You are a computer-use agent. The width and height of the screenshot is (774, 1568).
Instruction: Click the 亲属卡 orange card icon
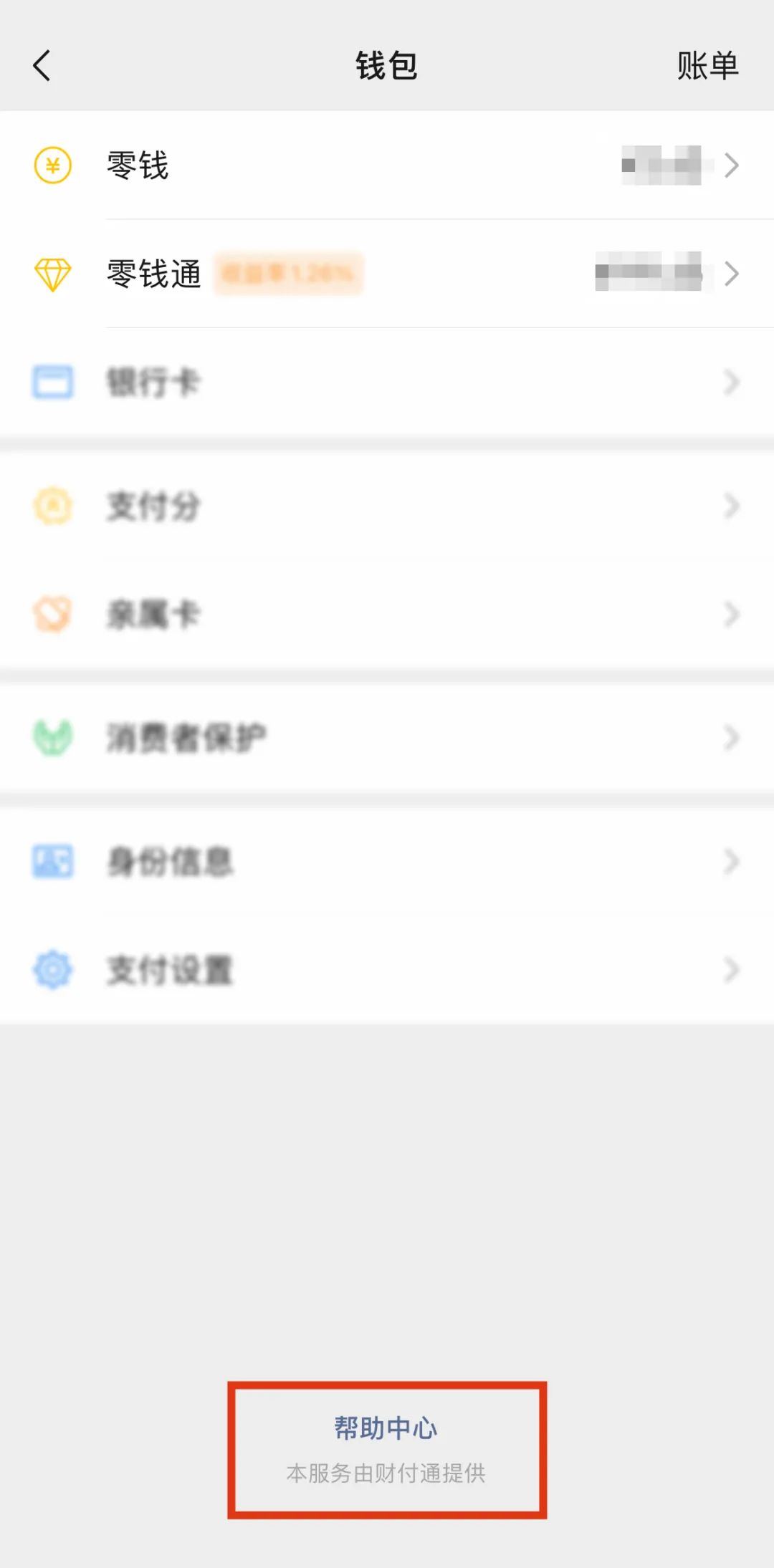pos(52,614)
